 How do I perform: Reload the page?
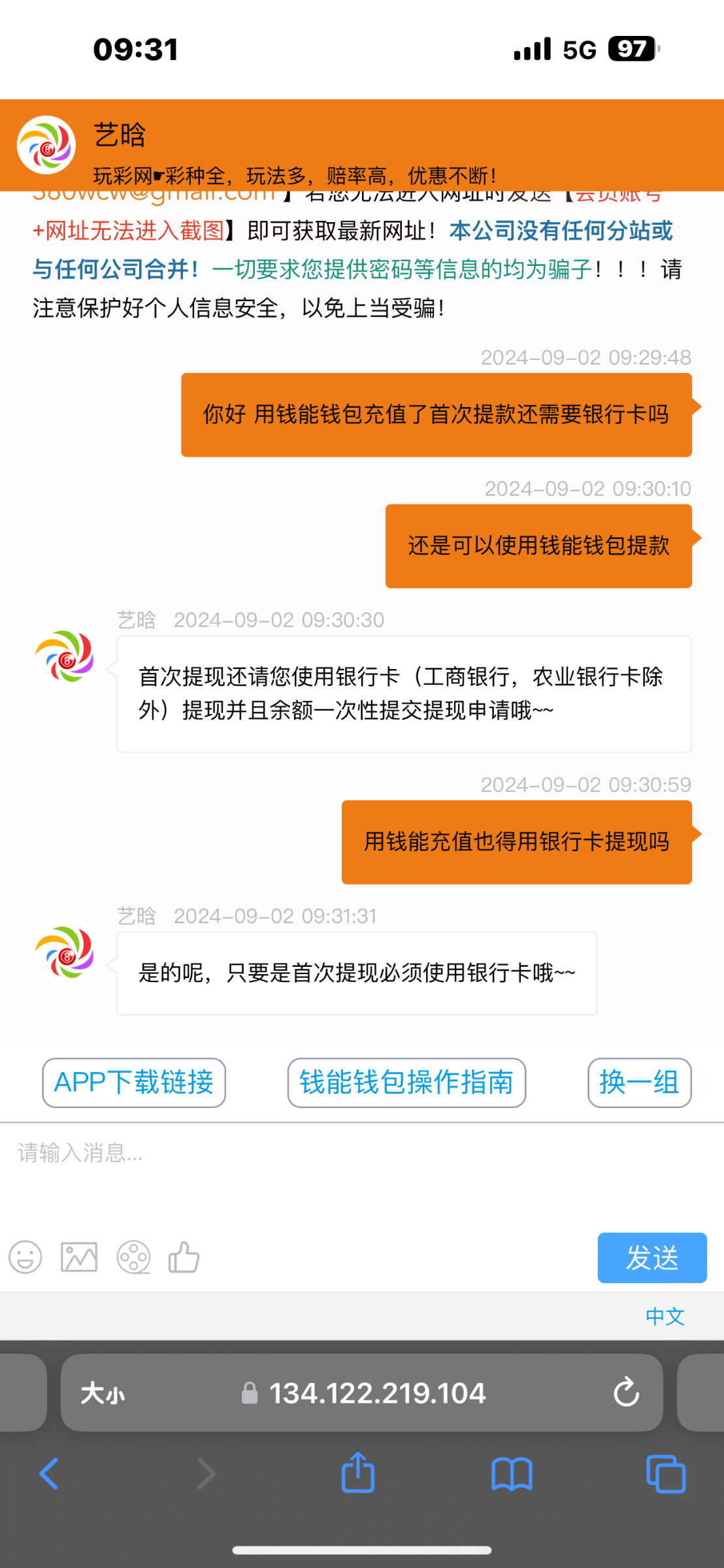click(626, 1392)
